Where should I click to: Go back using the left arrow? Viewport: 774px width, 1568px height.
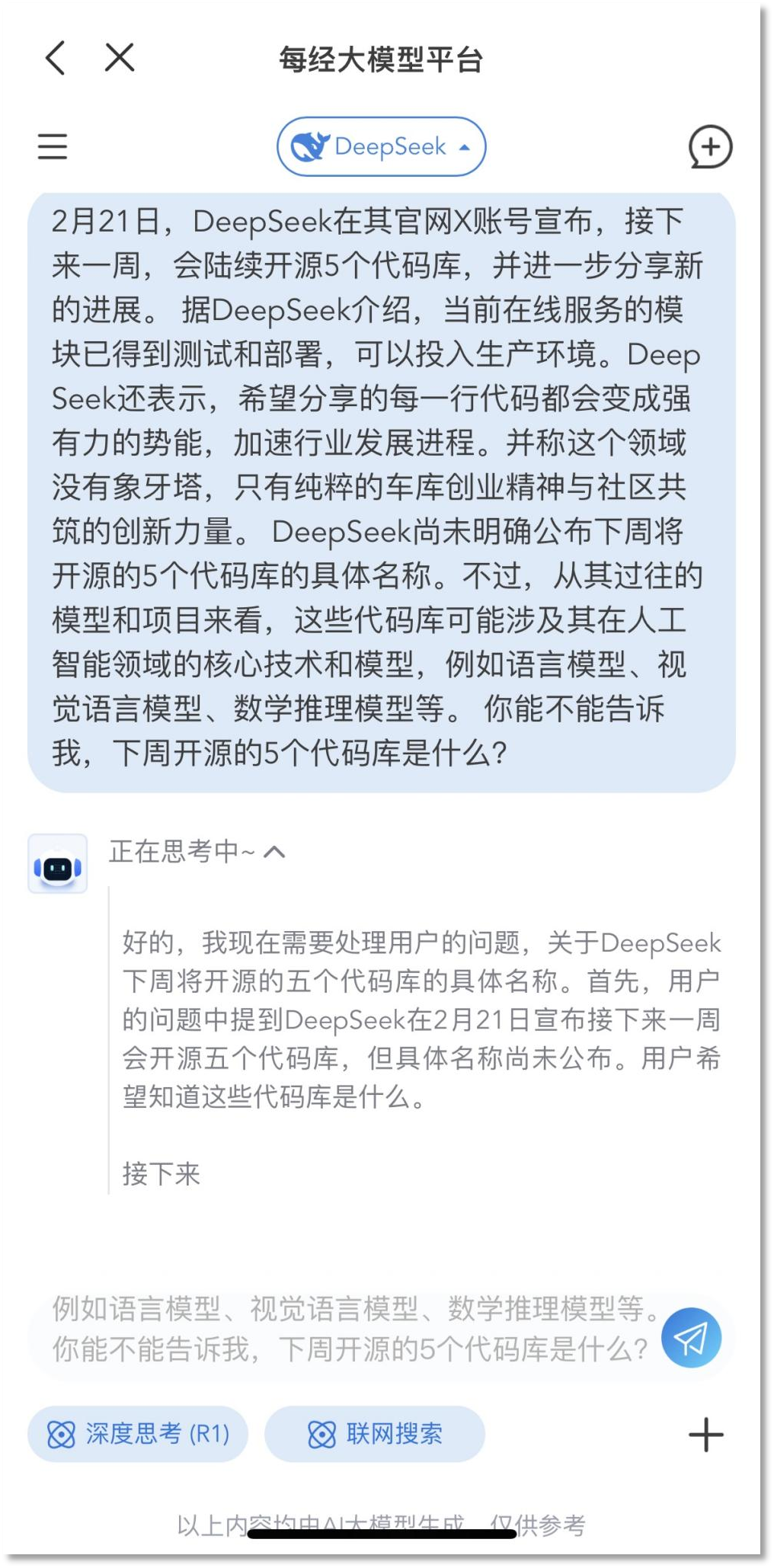click(x=56, y=58)
